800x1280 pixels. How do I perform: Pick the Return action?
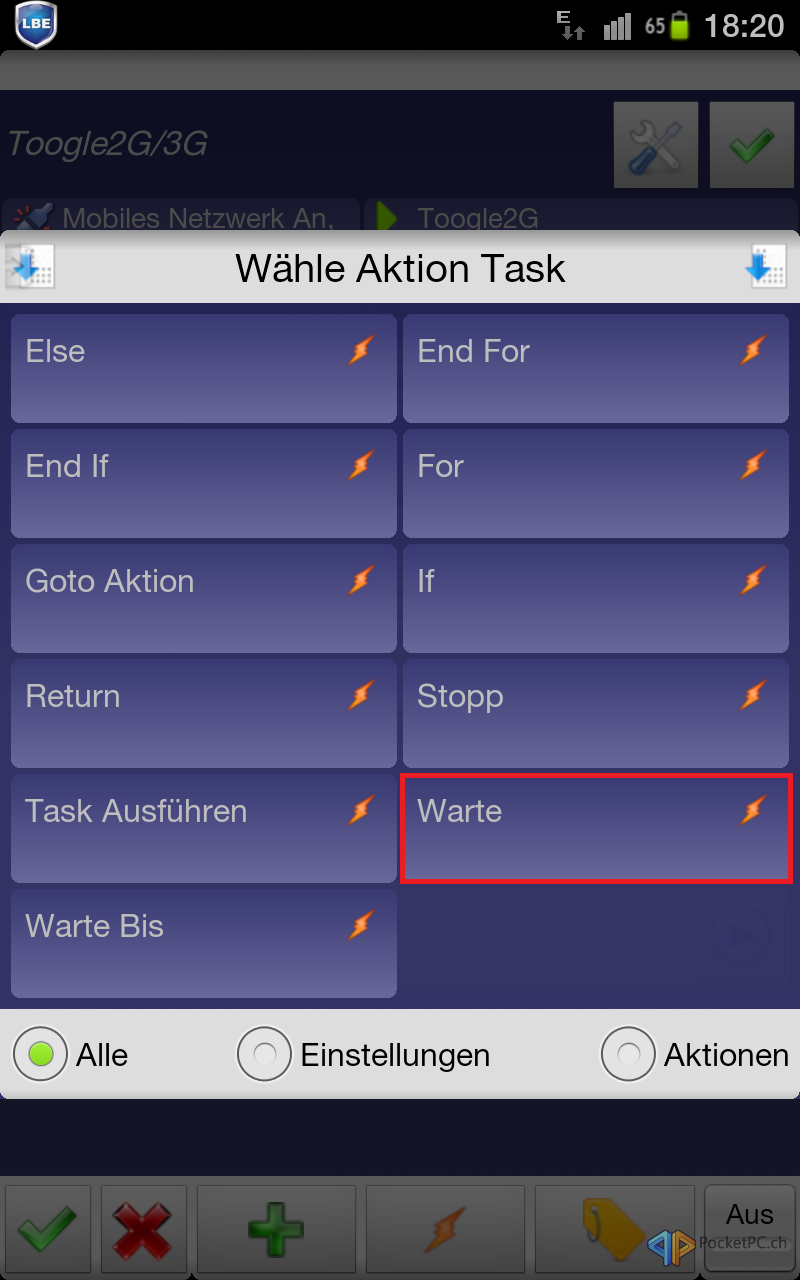click(204, 713)
